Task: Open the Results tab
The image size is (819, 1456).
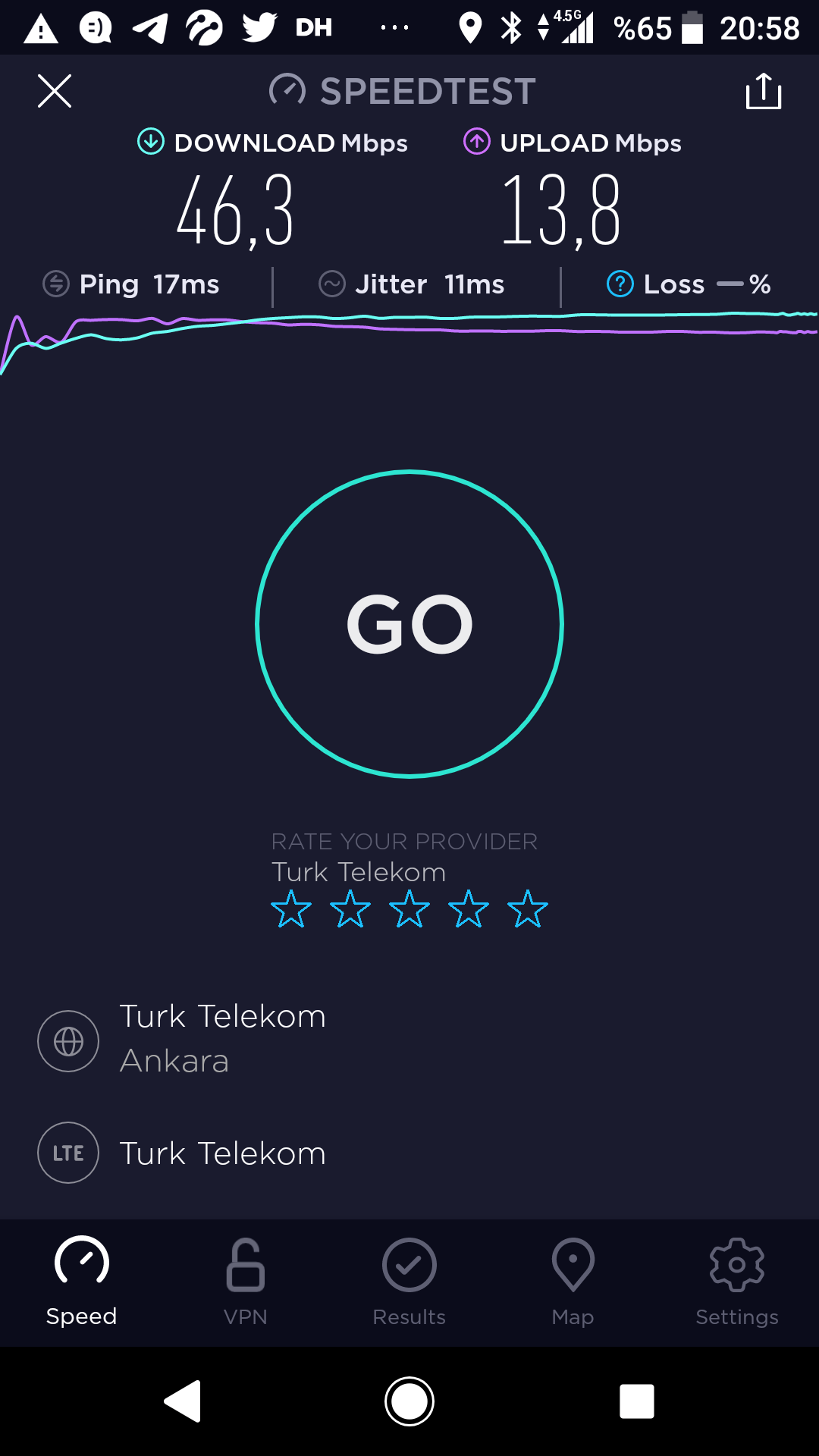Action: pos(409,1282)
